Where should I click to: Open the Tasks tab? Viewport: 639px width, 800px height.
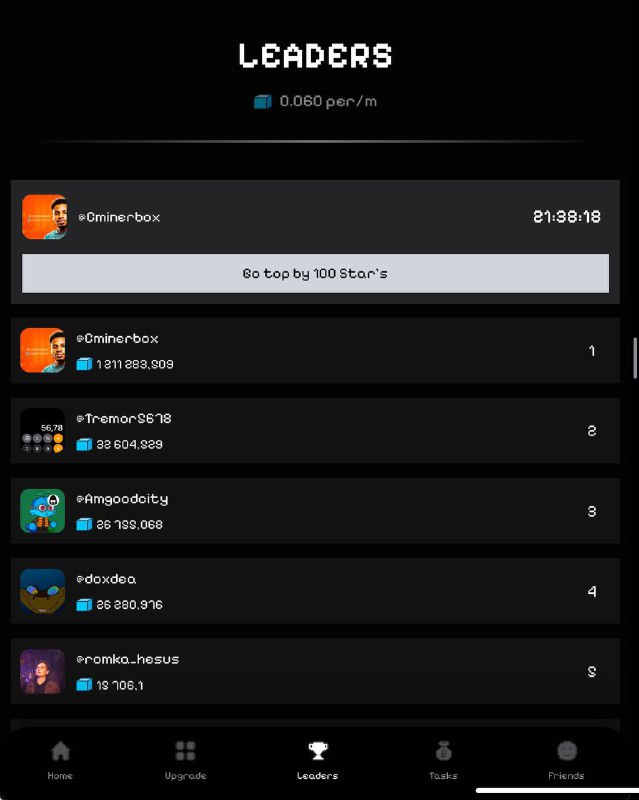[x=443, y=760]
